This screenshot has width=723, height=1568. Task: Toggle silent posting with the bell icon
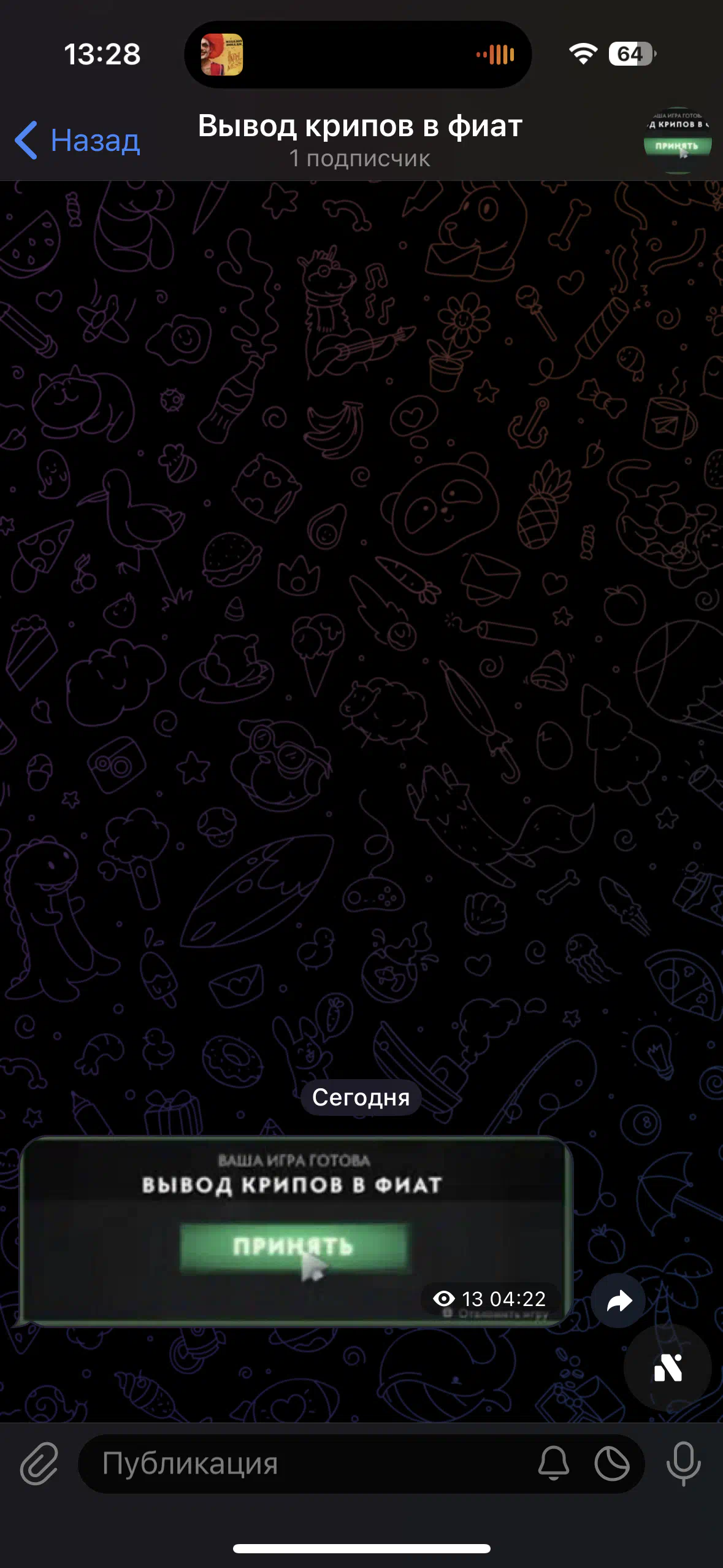click(x=553, y=1464)
